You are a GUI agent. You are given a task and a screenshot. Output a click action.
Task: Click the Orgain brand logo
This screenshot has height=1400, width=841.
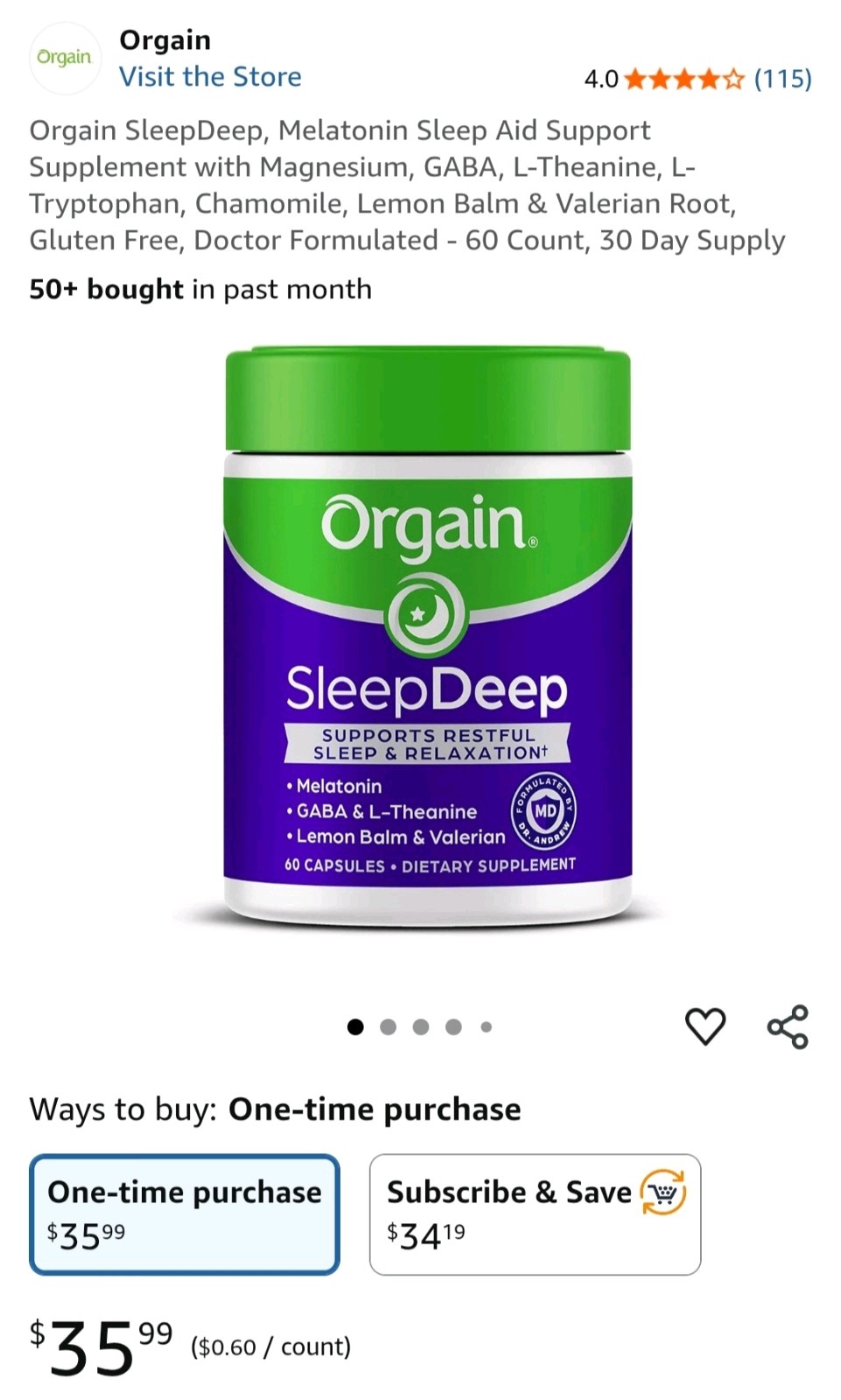64,58
